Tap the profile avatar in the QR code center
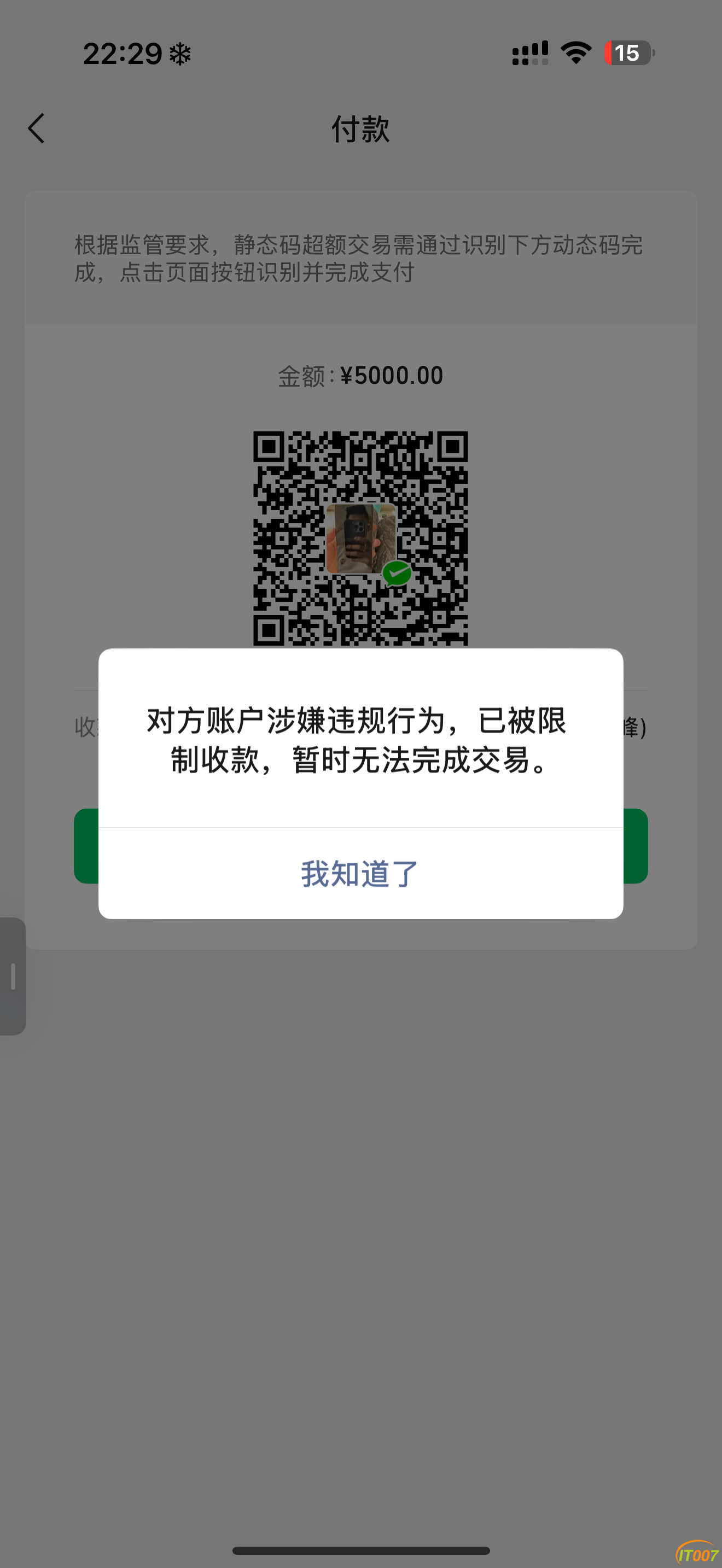Image resolution: width=722 pixels, height=1568 pixels. pos(360,539)
